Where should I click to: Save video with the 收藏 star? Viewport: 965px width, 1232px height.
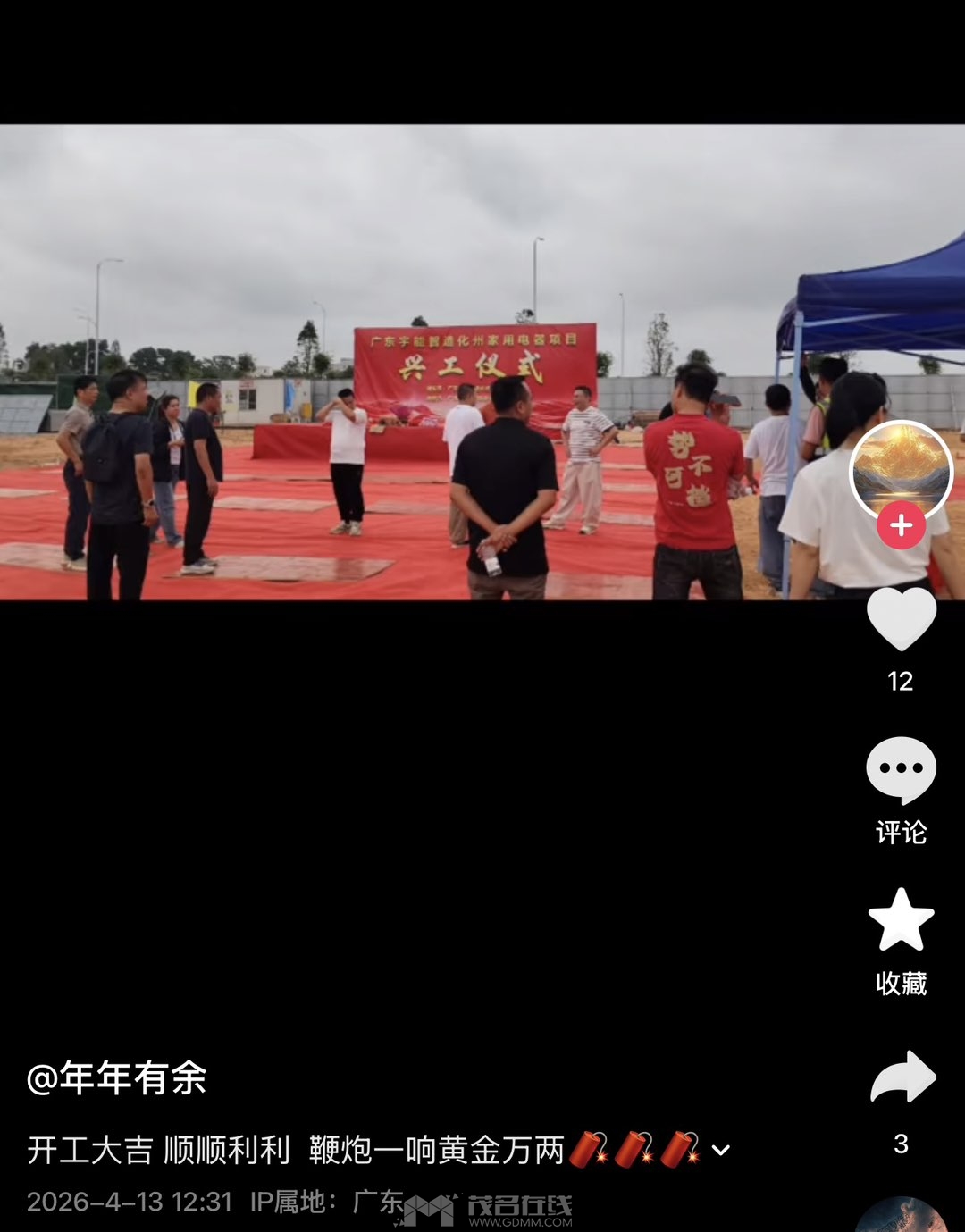tap(901, 920)
